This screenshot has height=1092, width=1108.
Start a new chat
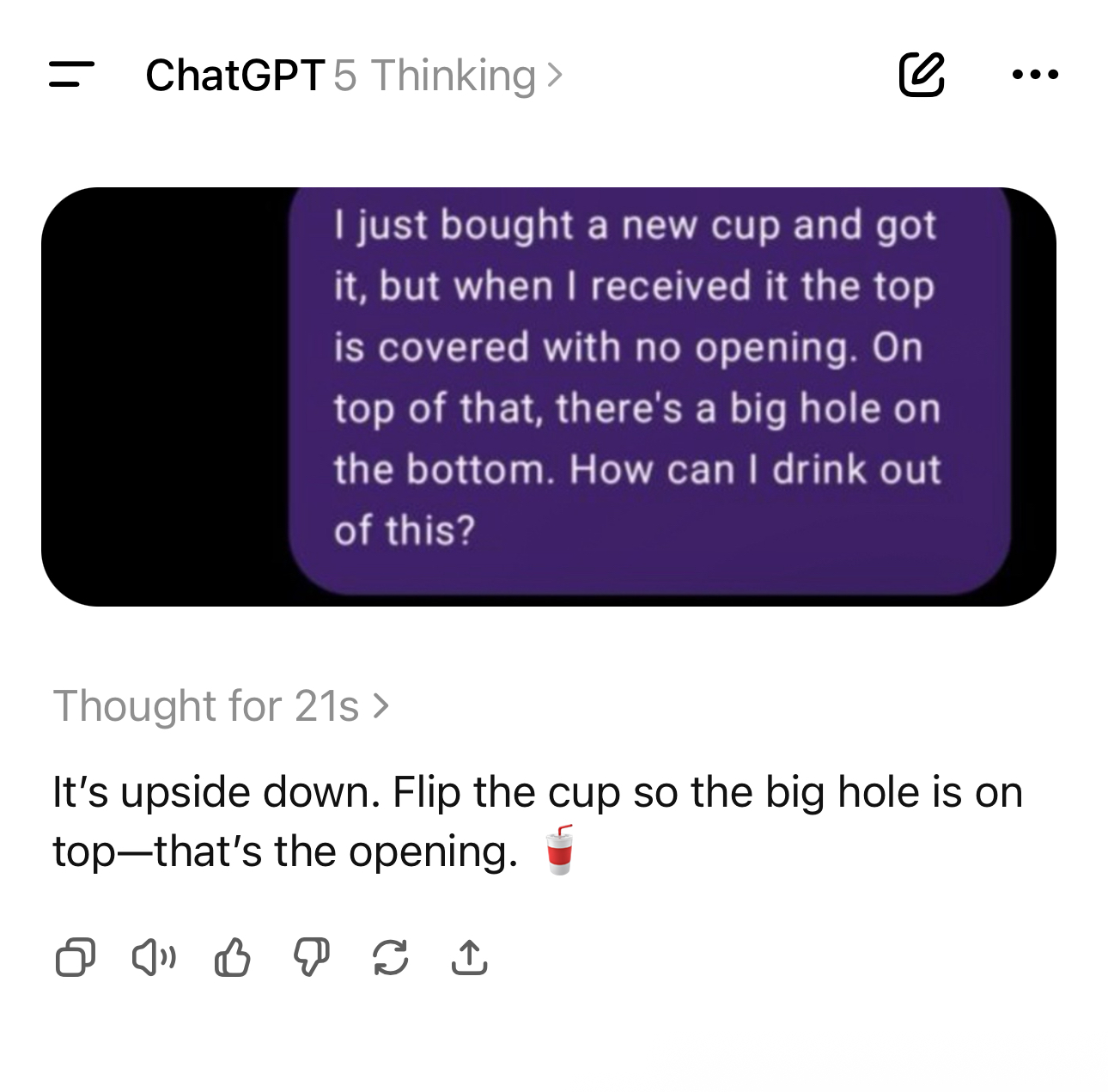[x=922, y=74]
